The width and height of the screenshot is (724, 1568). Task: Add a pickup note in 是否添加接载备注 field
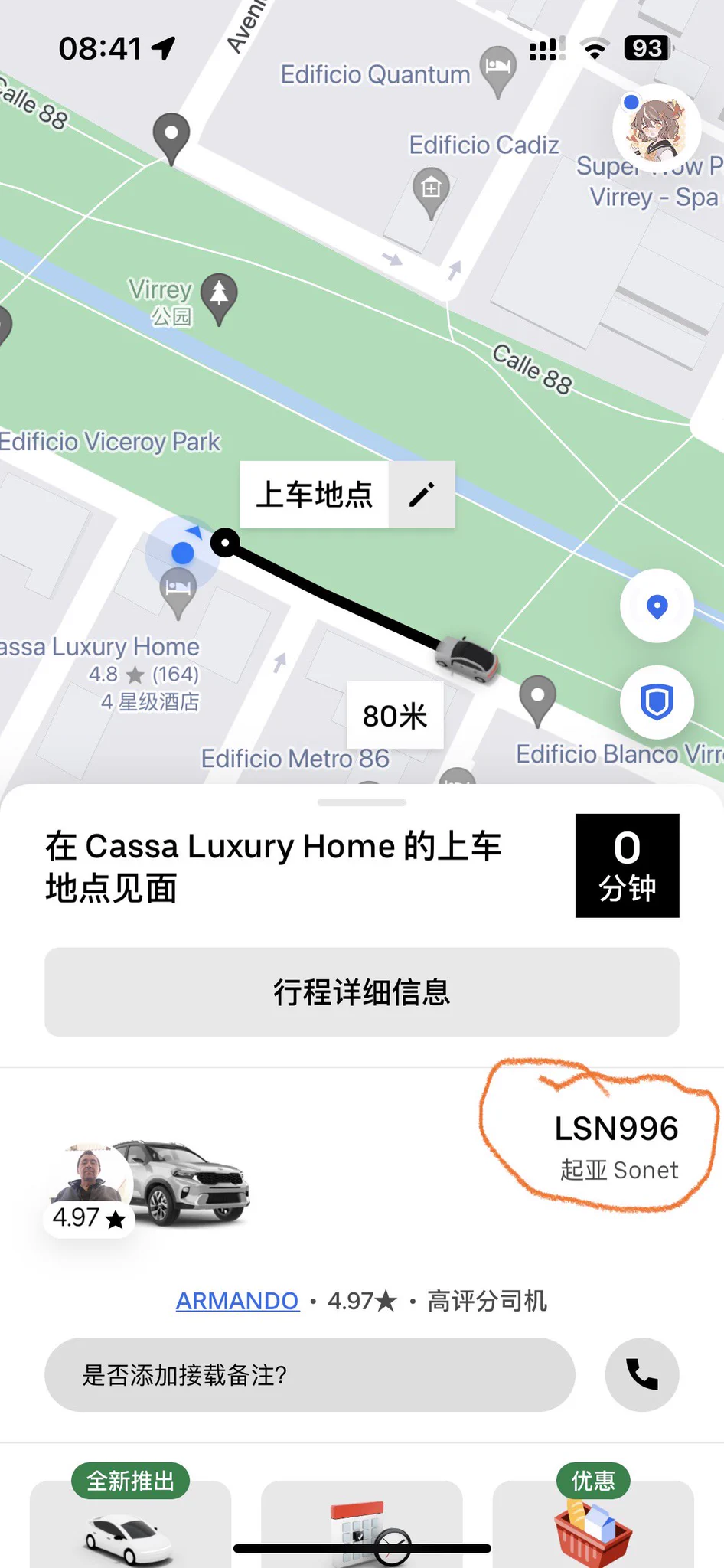[309, 1375]
